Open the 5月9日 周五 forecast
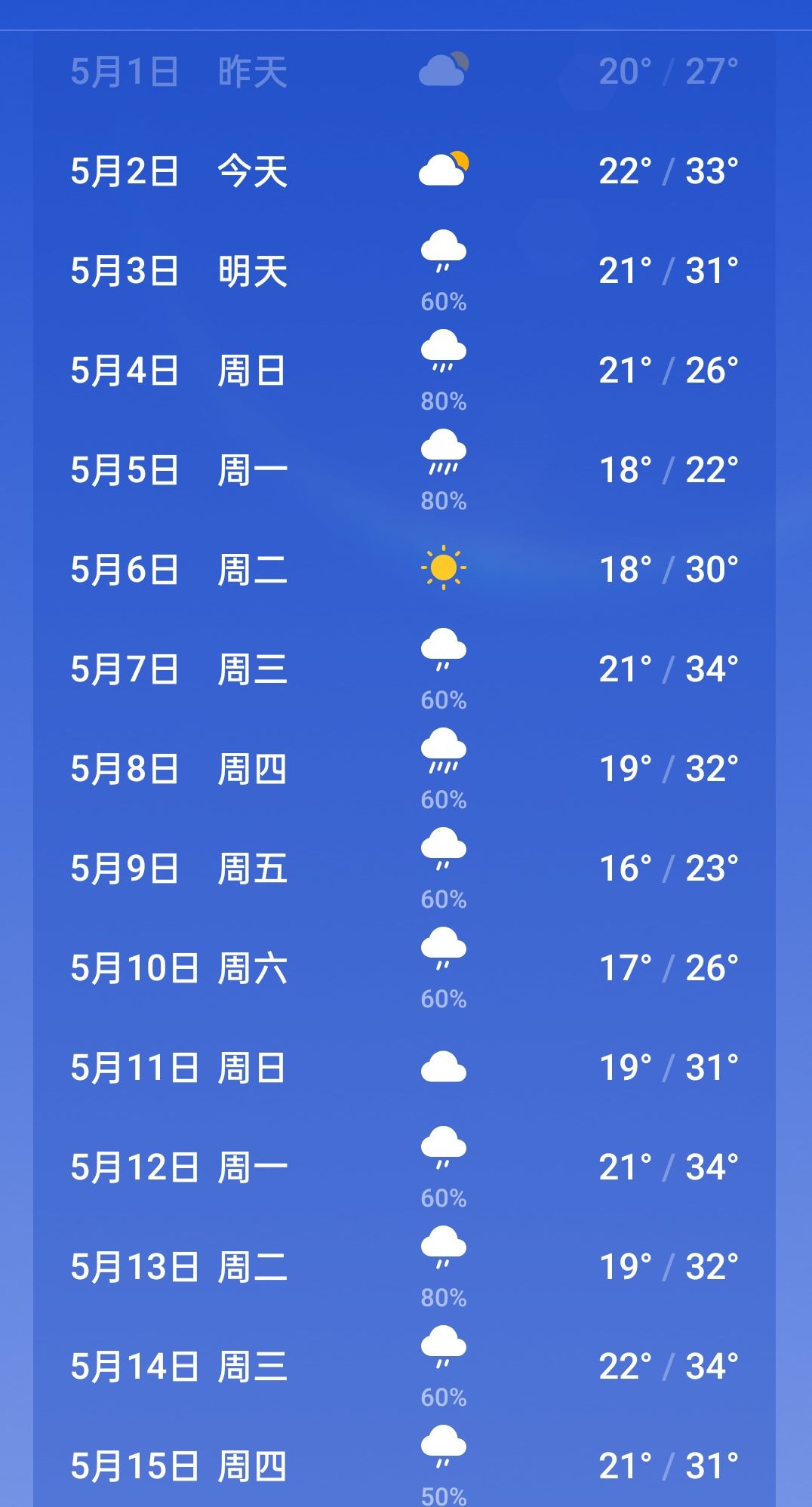Screen dimensions: 812x1507 [404, 869]
